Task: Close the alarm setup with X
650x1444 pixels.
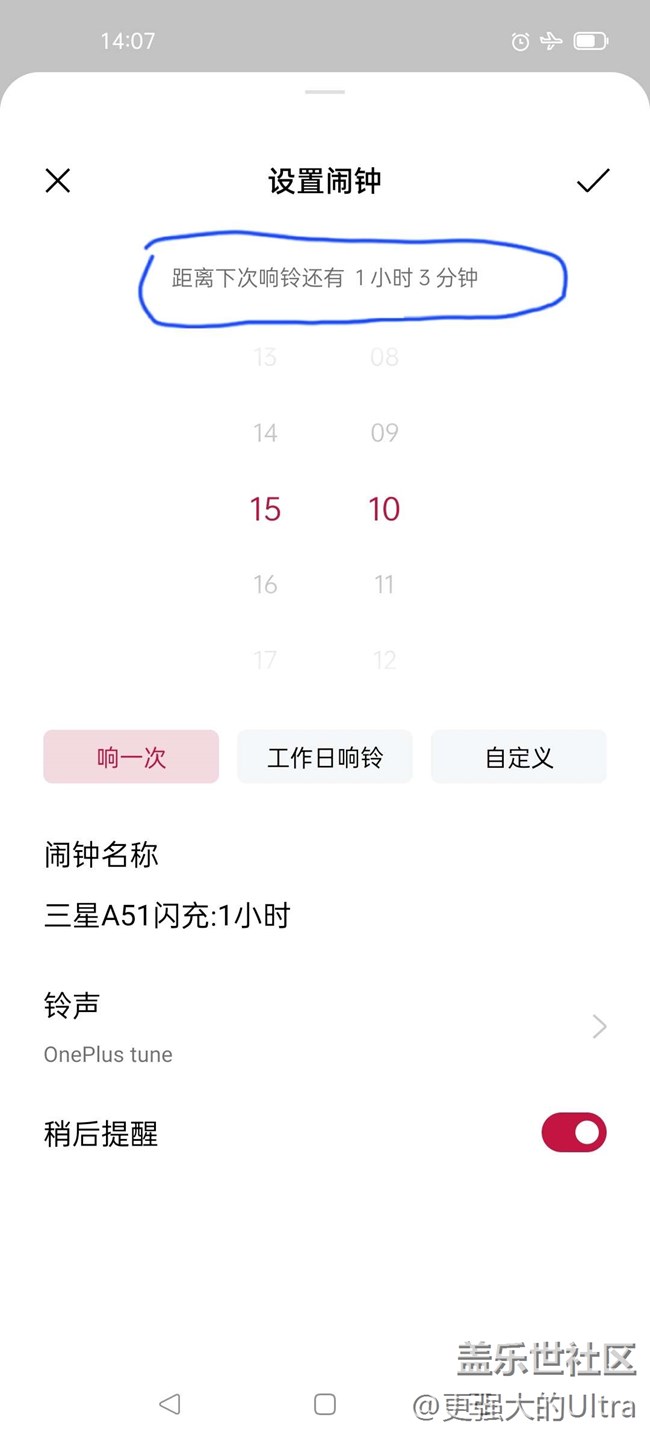Action: [x=58, y=181]
